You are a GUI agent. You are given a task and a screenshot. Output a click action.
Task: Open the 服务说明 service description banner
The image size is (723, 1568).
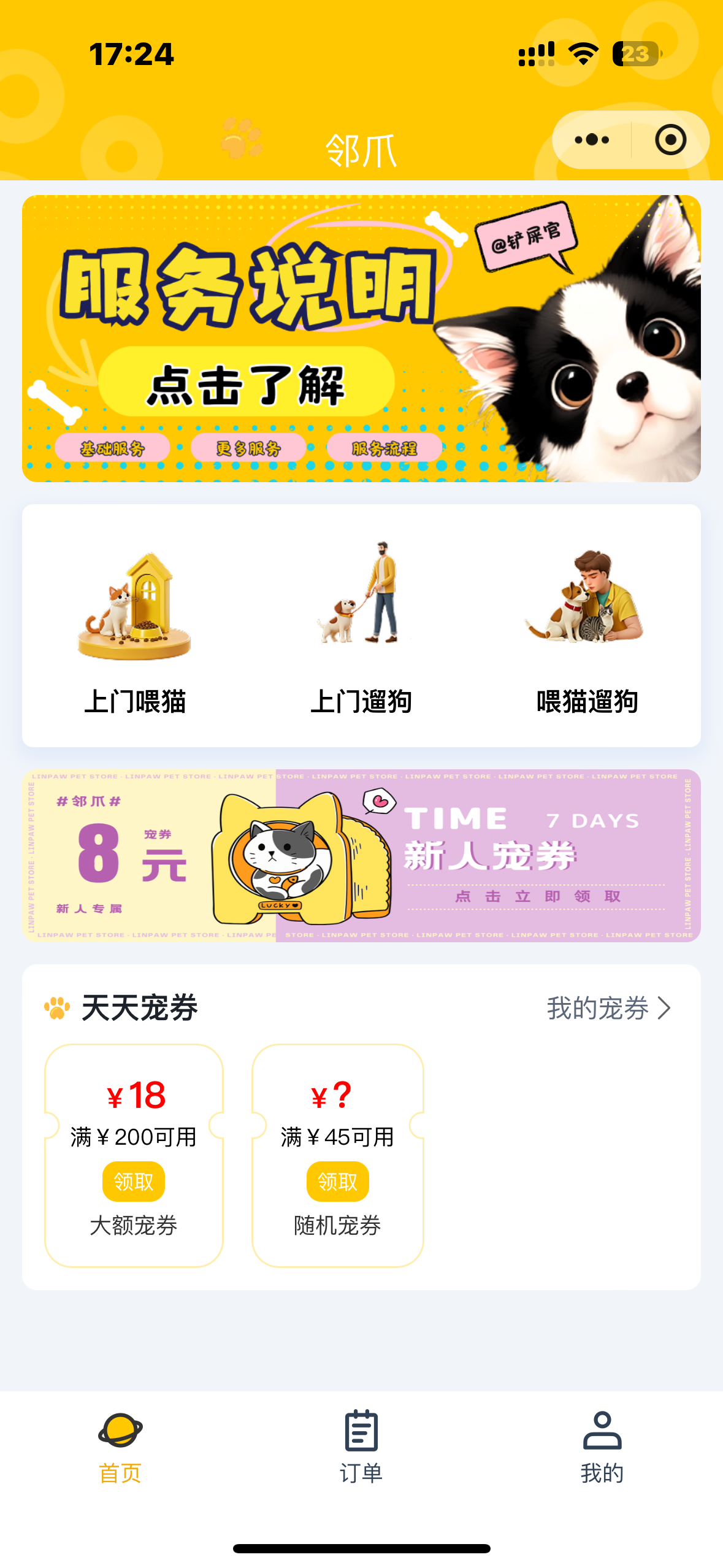[x=361, y=338]
